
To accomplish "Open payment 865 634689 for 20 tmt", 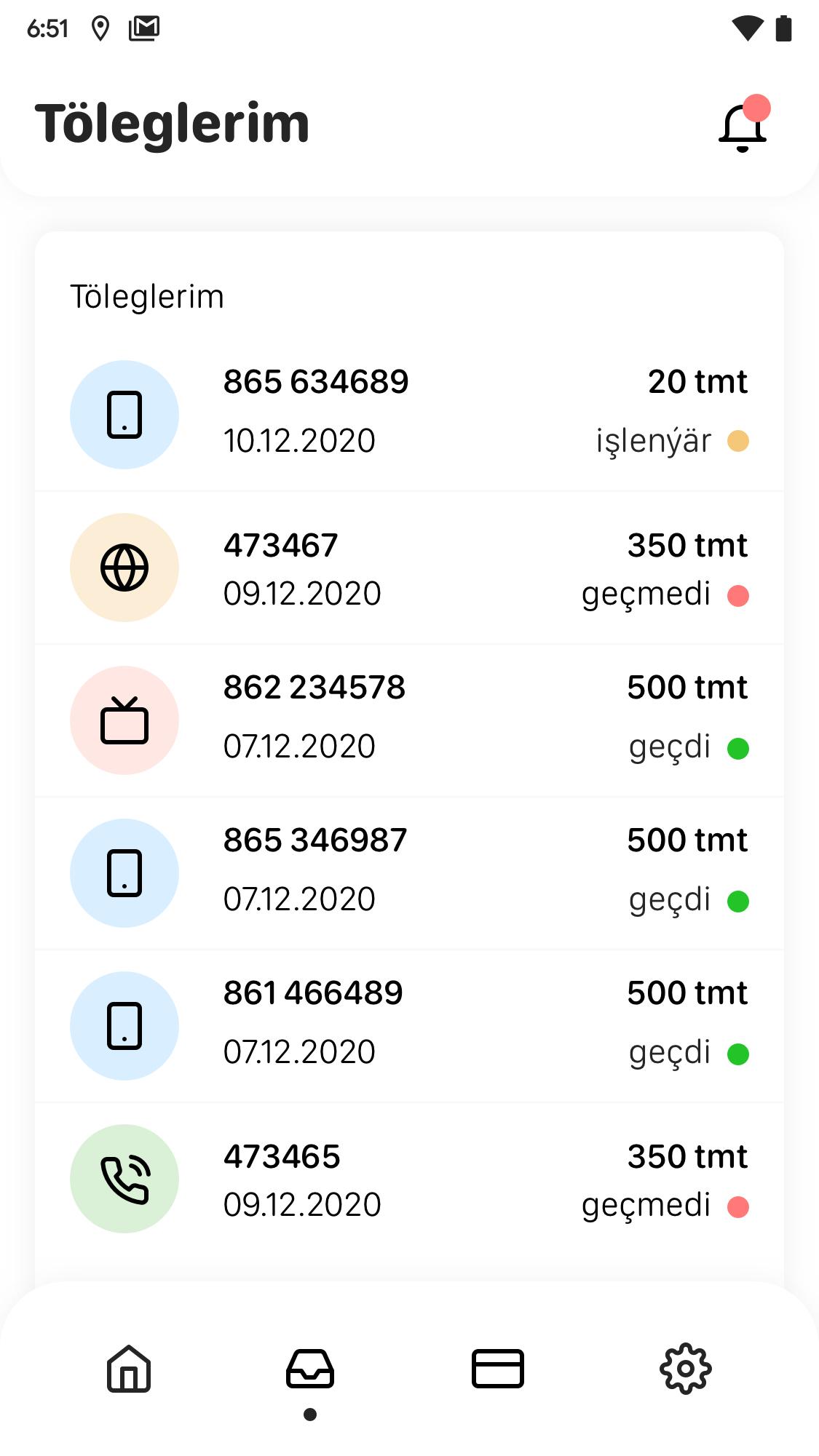I will pyautogui.click(x=409, y=415).
